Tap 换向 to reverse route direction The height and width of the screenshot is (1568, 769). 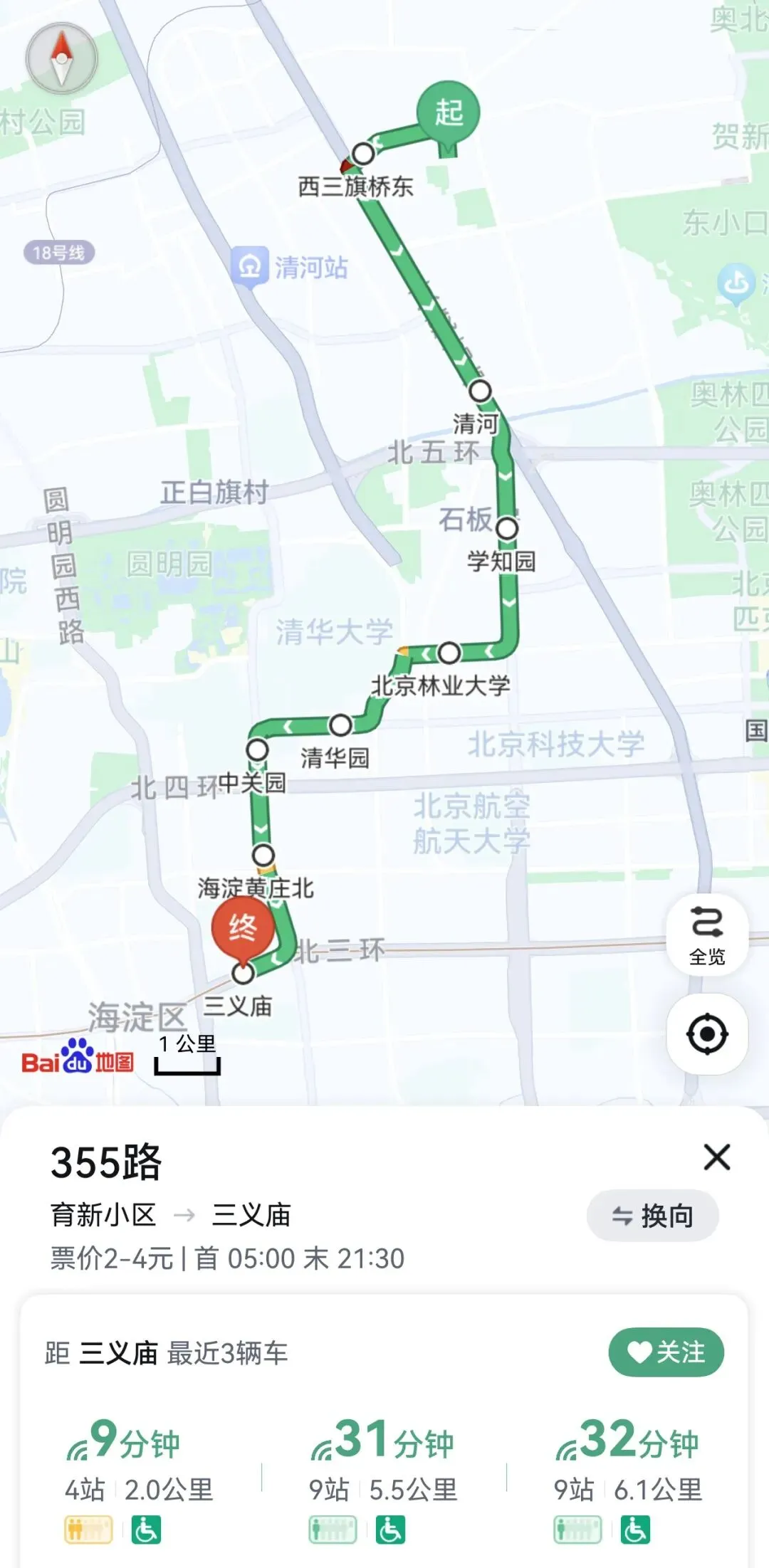(x=652, y=1216)
